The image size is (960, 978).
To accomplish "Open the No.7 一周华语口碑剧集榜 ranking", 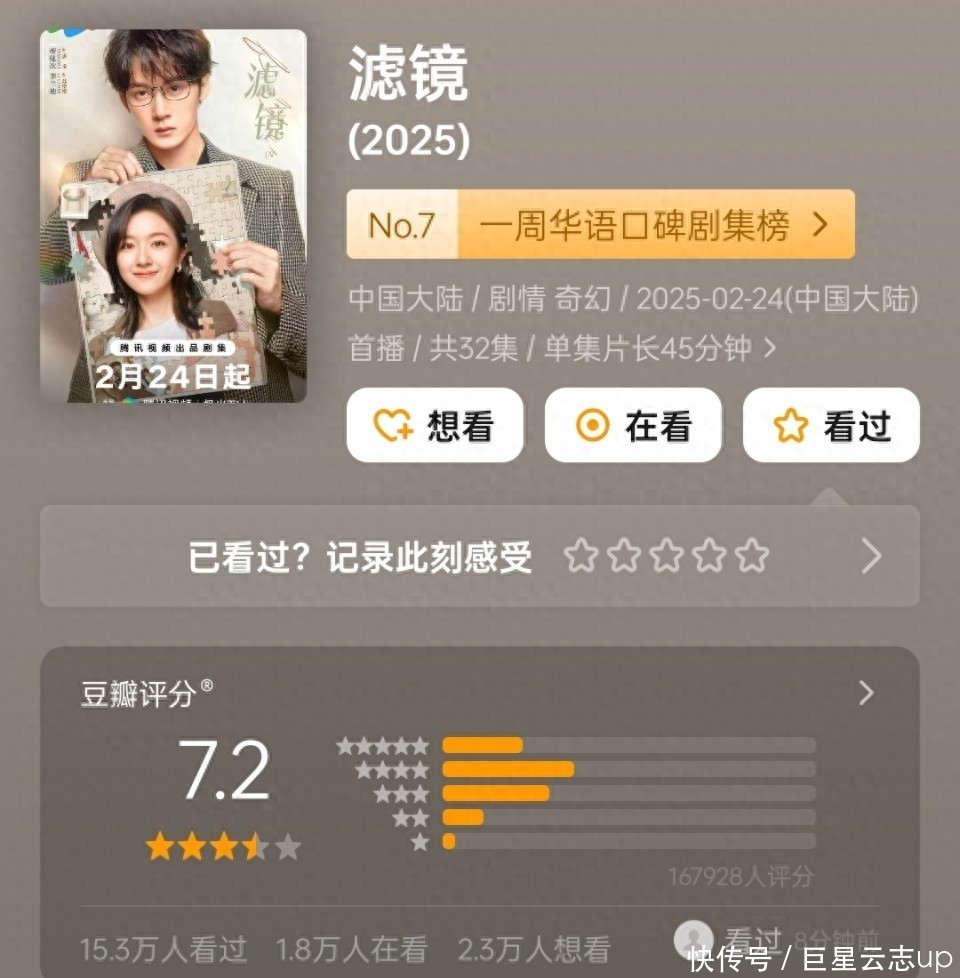I will click(600, 225).
